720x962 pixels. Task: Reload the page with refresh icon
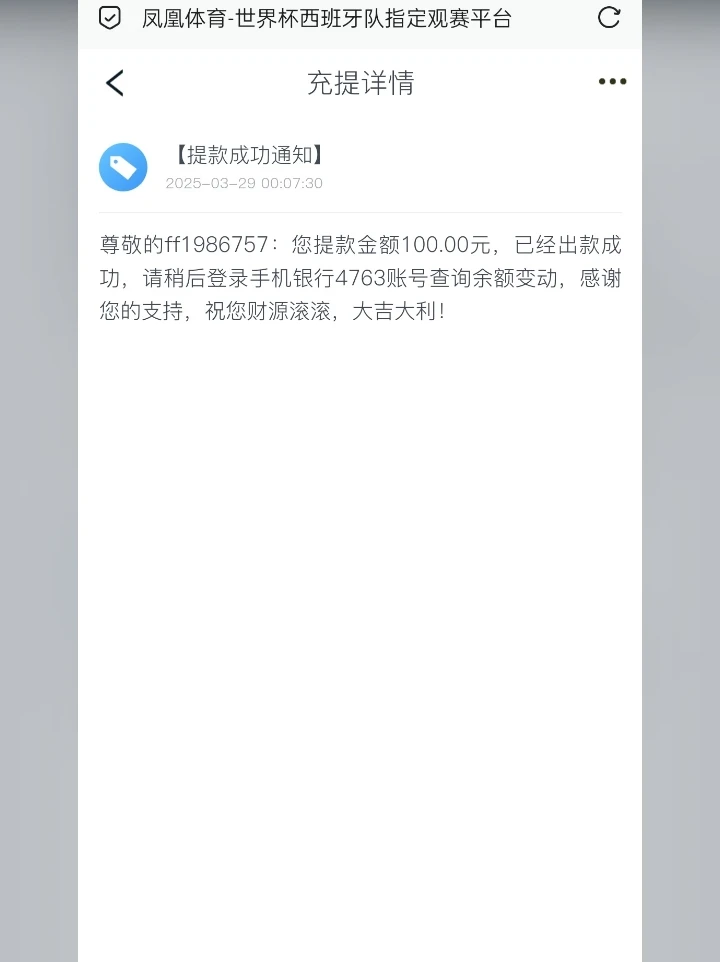tap(608, 18)
